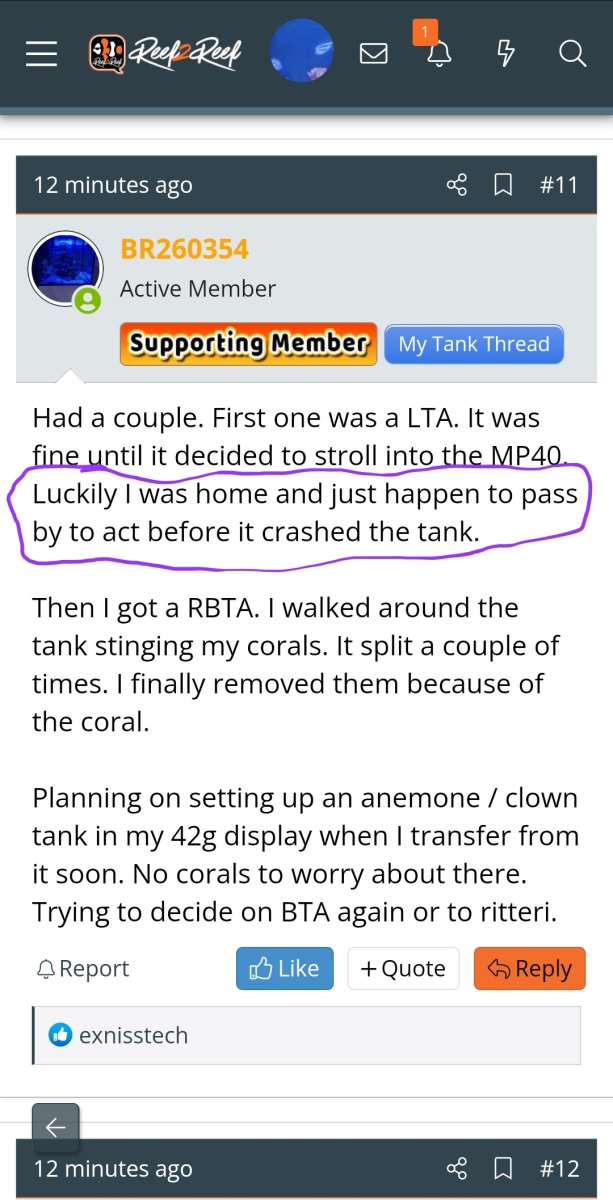The height and width of the screenshot is (1200, 613).
Task: Open your account avatar menu
Action: click(x=301, y=51)
